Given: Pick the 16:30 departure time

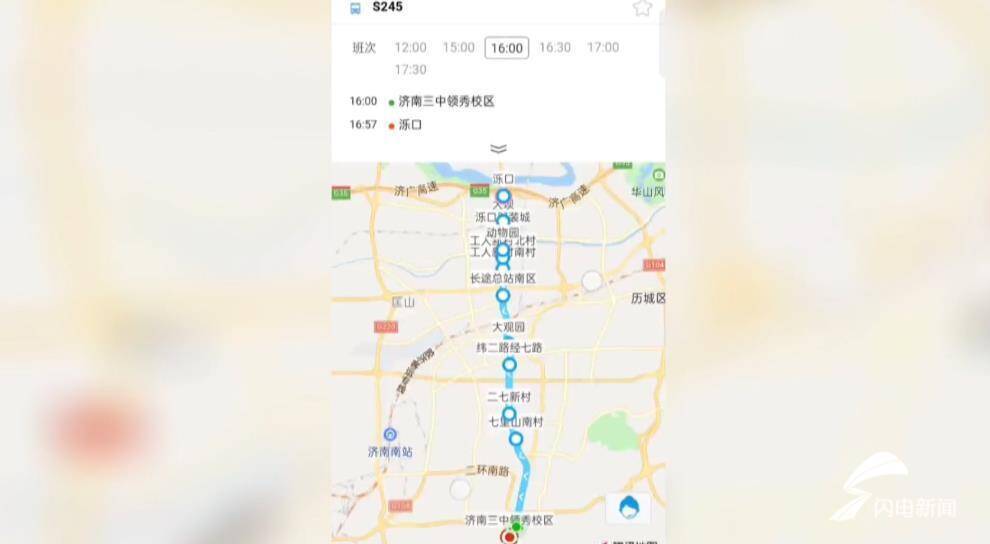Looking at the screenshot, I should 555,47.
